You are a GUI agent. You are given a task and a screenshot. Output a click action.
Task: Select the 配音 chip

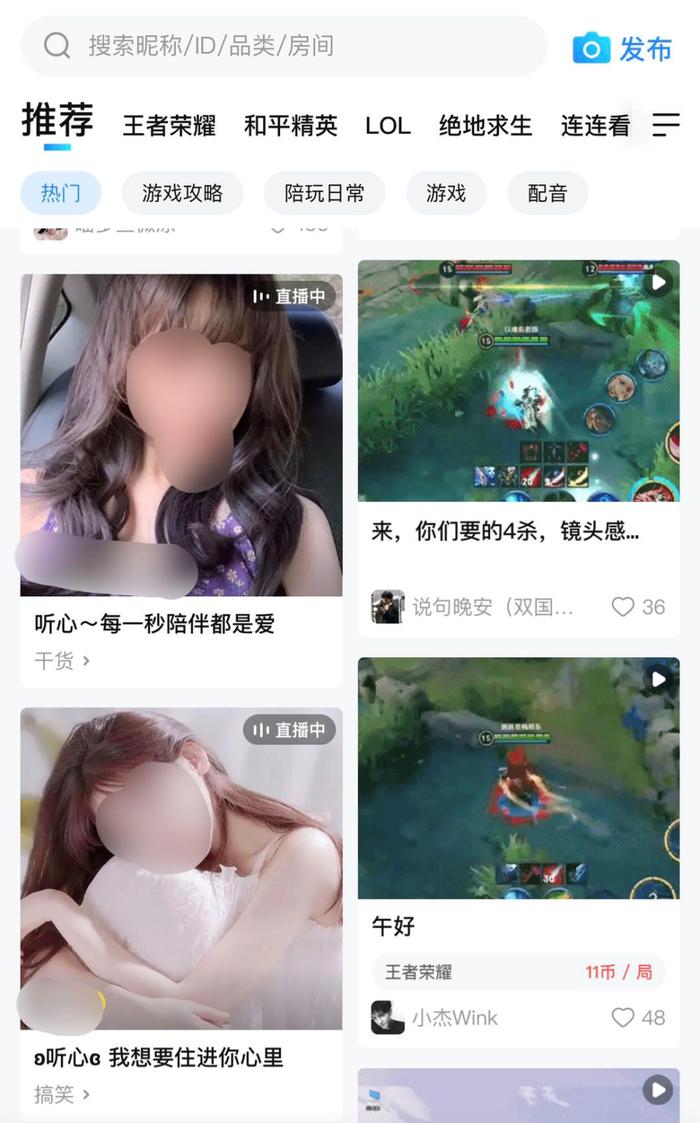click(547, 193)
